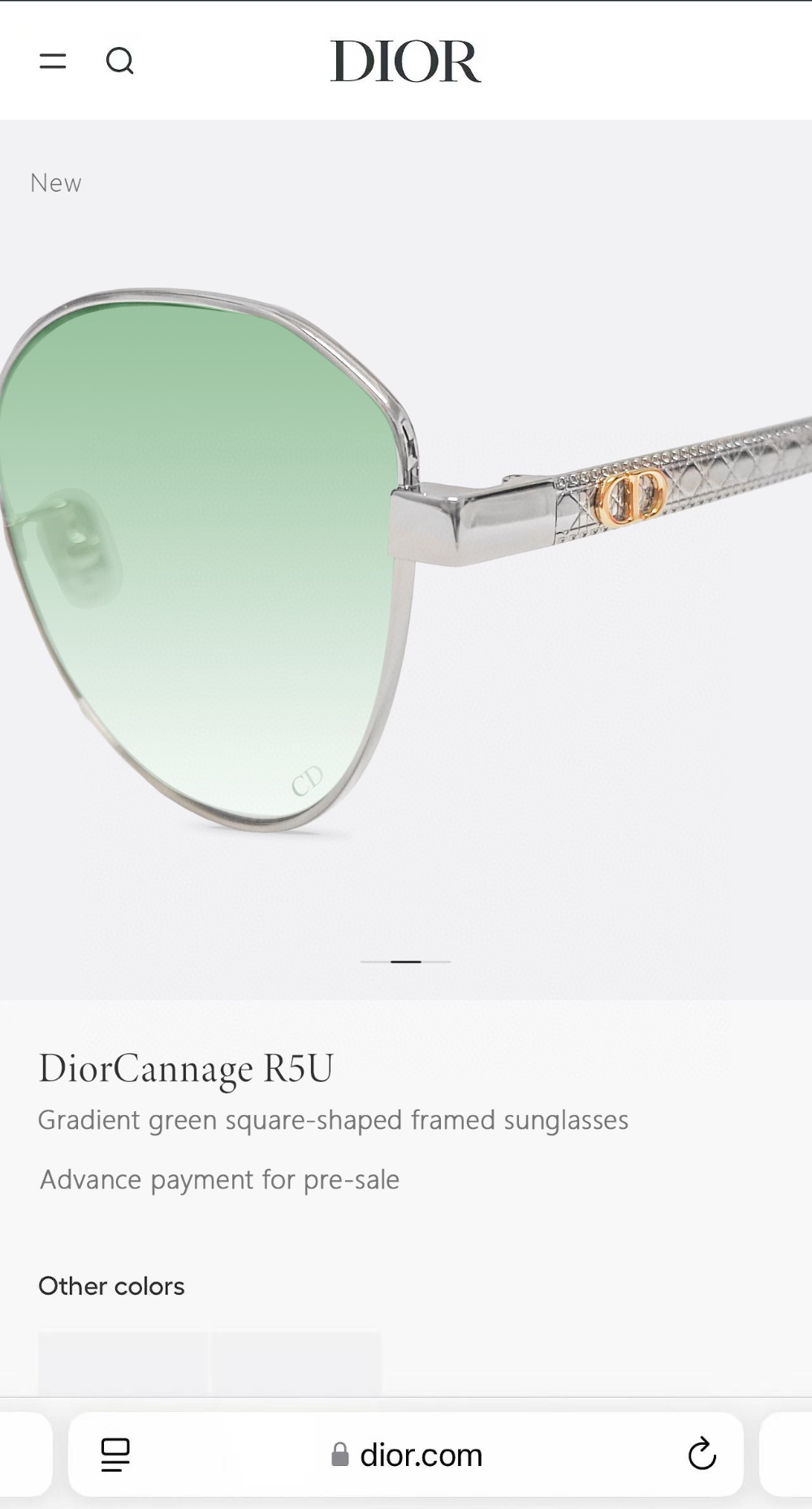
Task: Open the search icon
Action: [120, 61]
